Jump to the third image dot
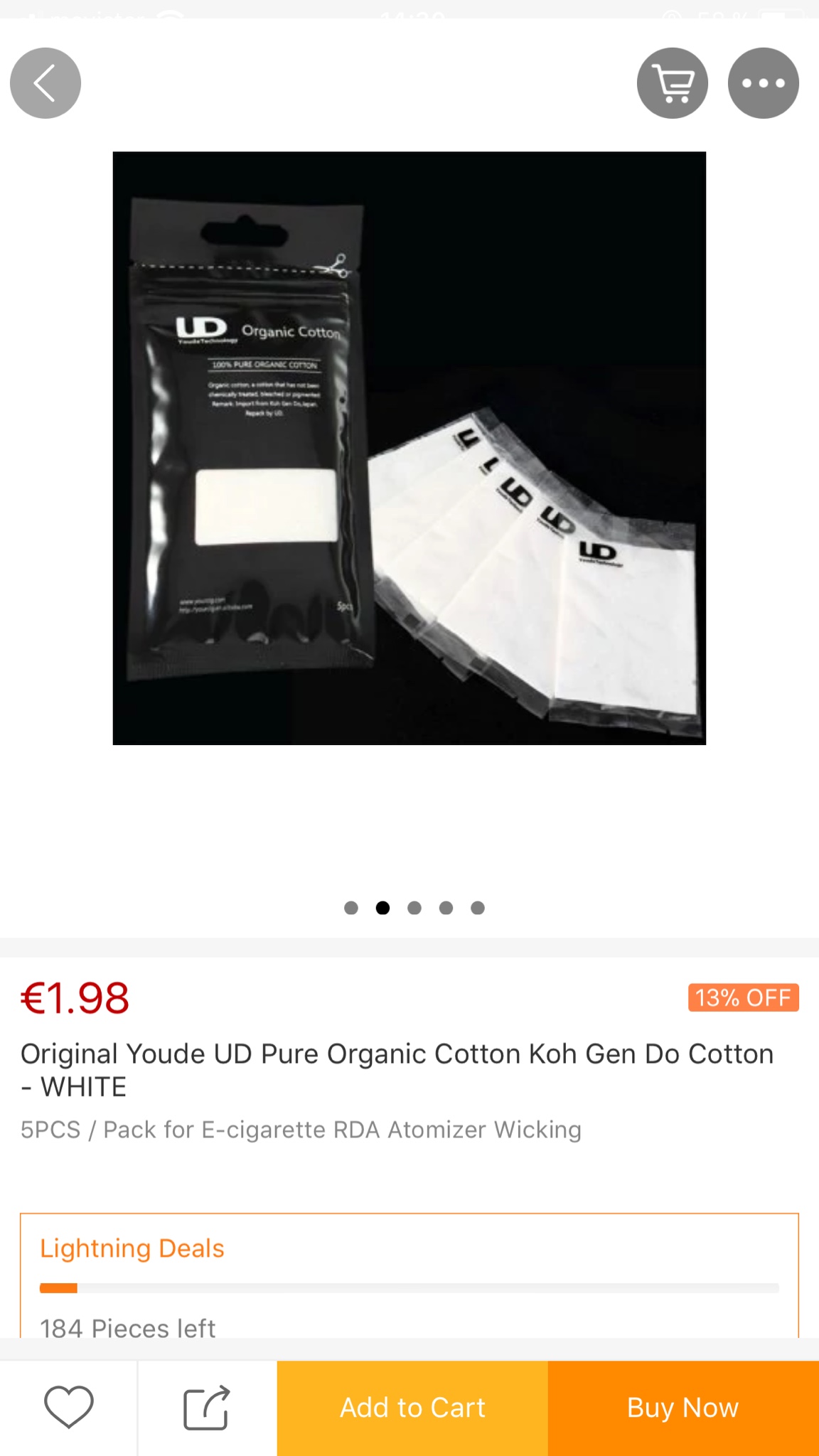 coord(414,908)
